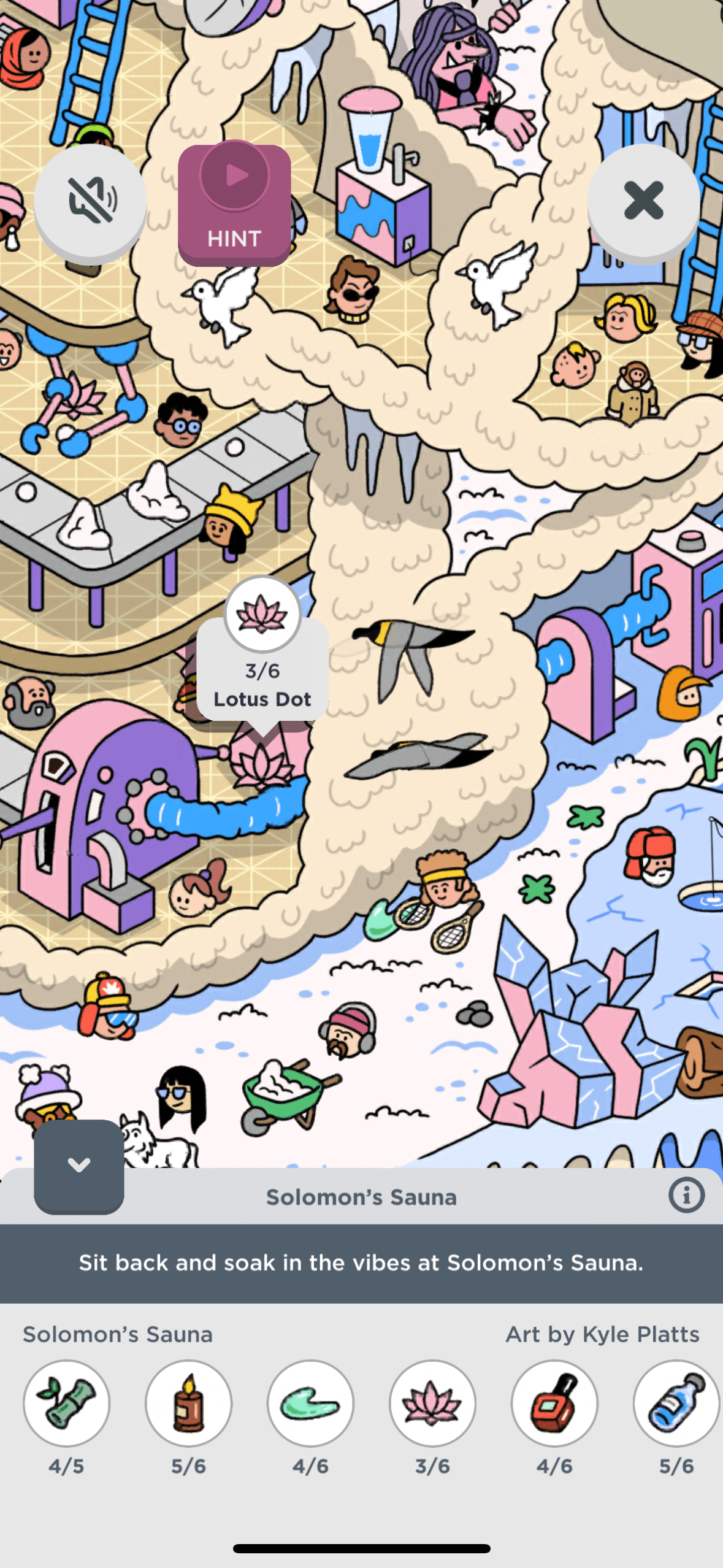Select the lotus item showing 3/6
The image size is (723, 1568).
pyautogui.click(x=432, y=1402)
